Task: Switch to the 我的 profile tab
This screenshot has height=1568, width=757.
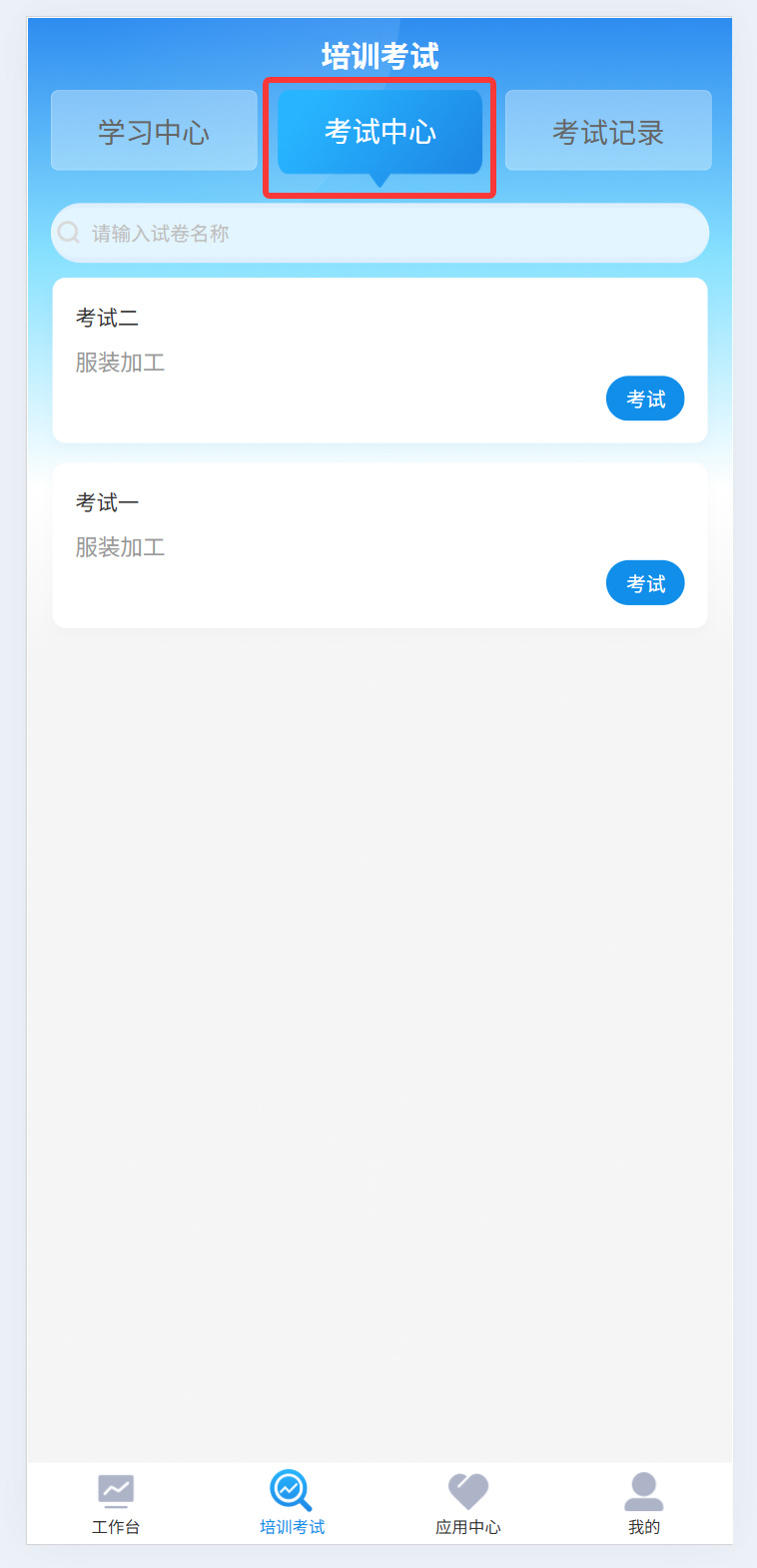Action: coord(643,1504)
